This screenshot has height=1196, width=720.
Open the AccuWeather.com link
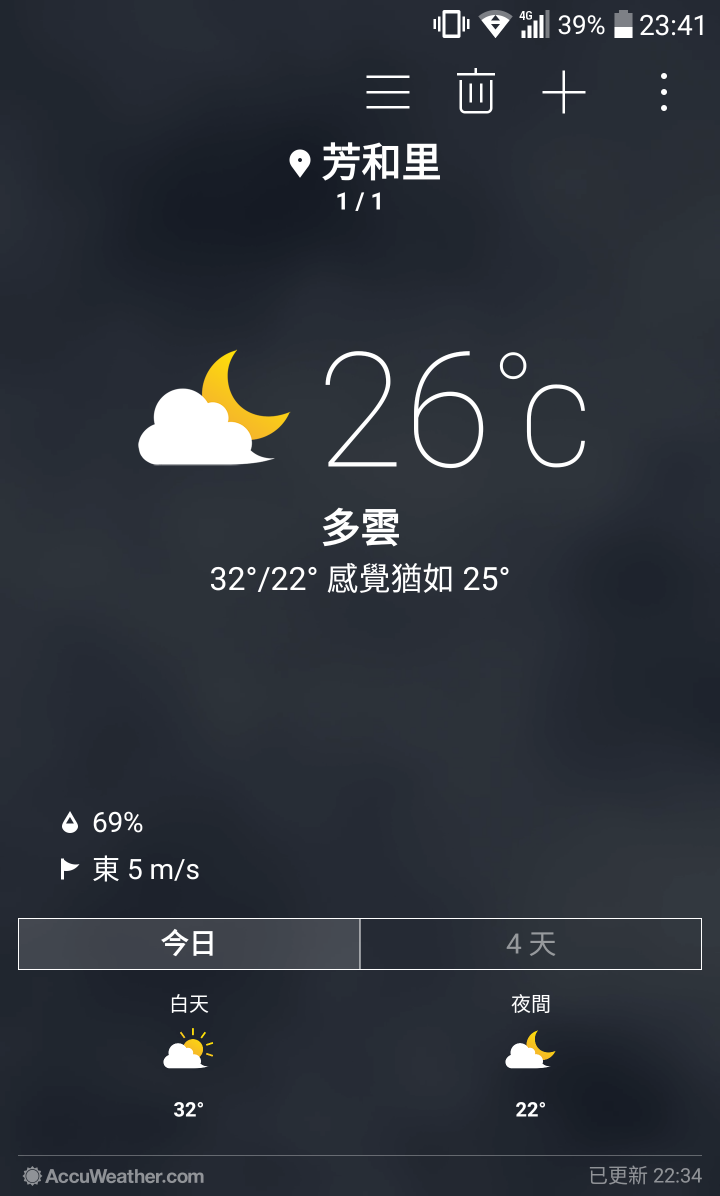114,1175
